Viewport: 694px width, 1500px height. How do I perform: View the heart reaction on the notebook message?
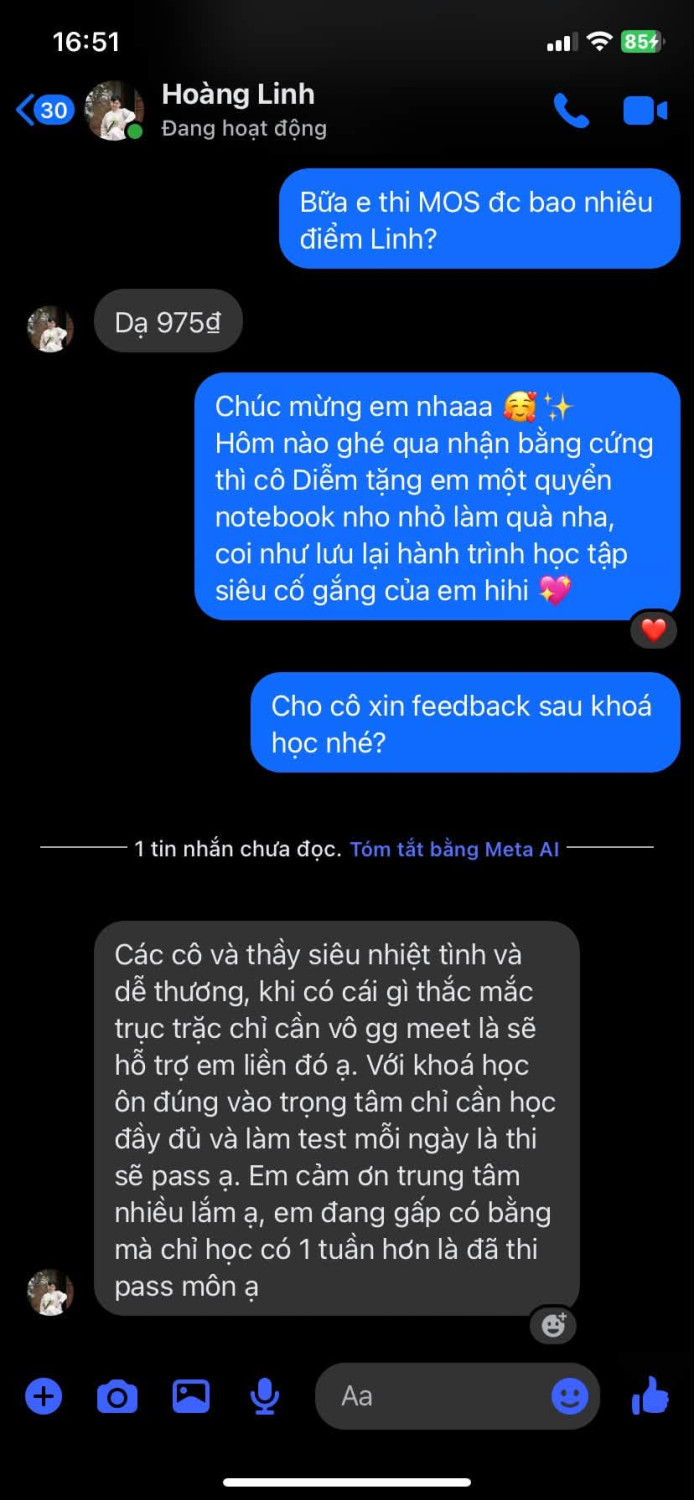(653, 630)
